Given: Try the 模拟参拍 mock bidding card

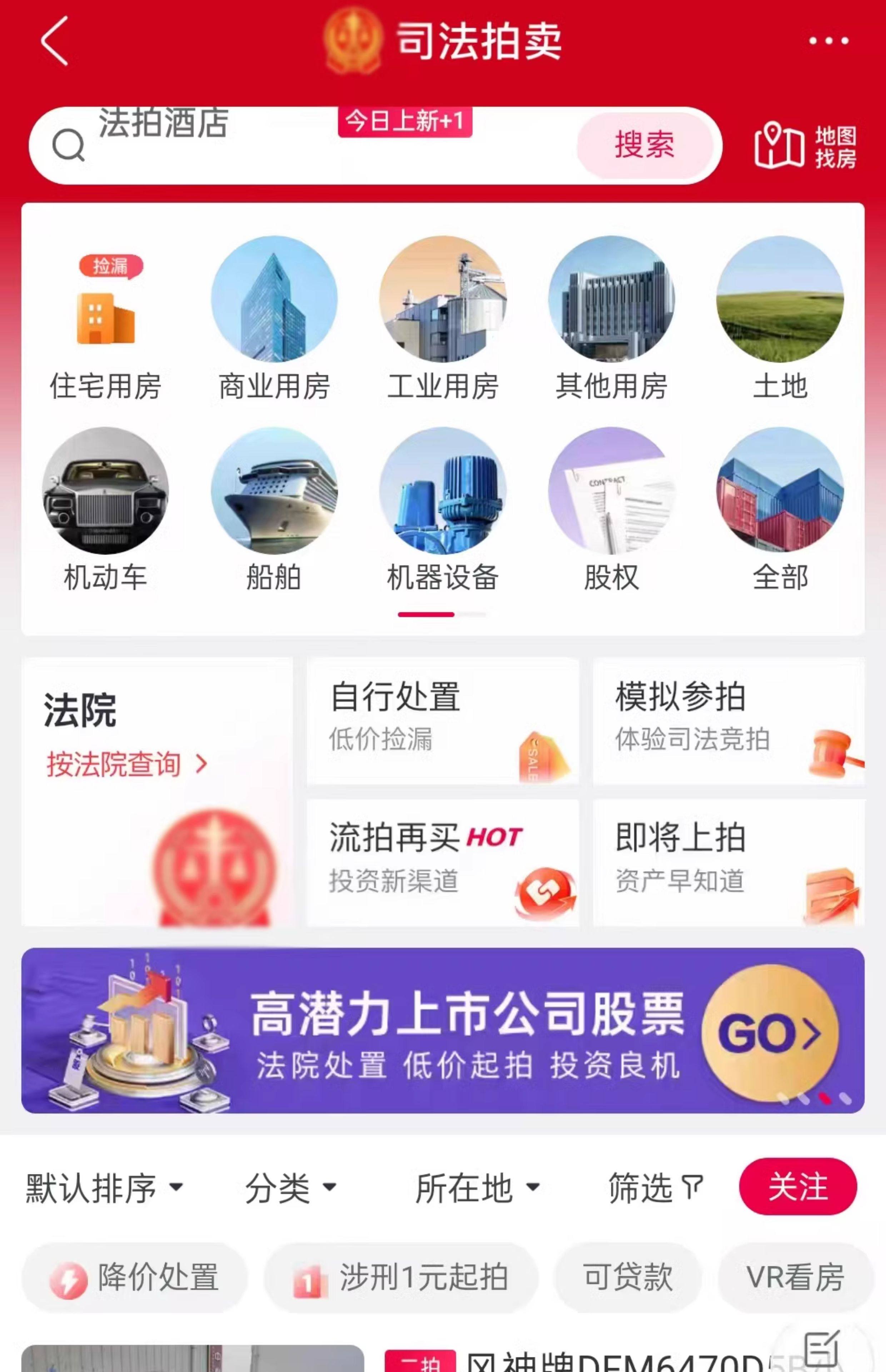Looking at the screenshot, I should (x=728, y=721).
